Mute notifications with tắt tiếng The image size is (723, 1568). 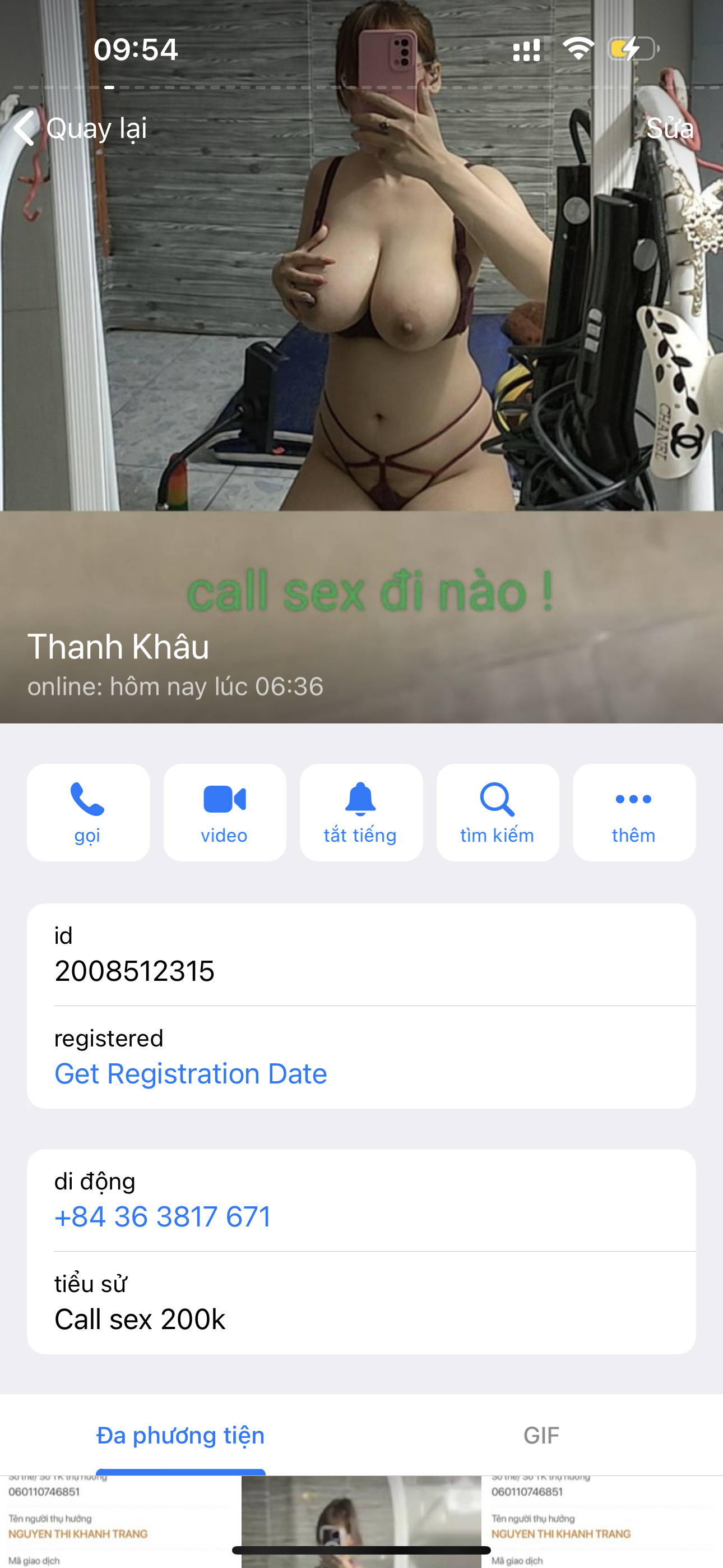tap(361, 812)
